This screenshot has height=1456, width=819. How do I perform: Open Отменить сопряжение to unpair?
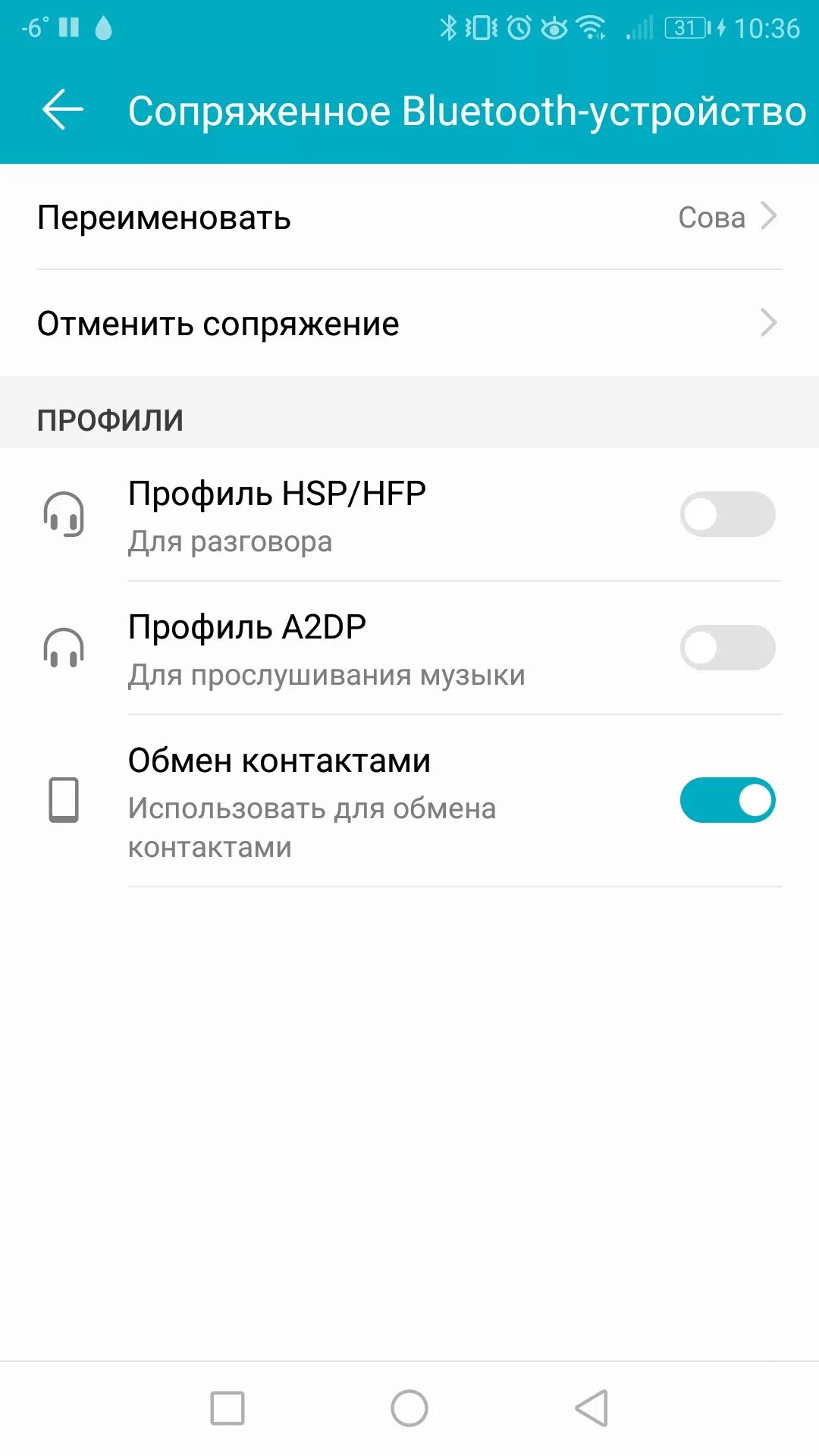[409, 324]
